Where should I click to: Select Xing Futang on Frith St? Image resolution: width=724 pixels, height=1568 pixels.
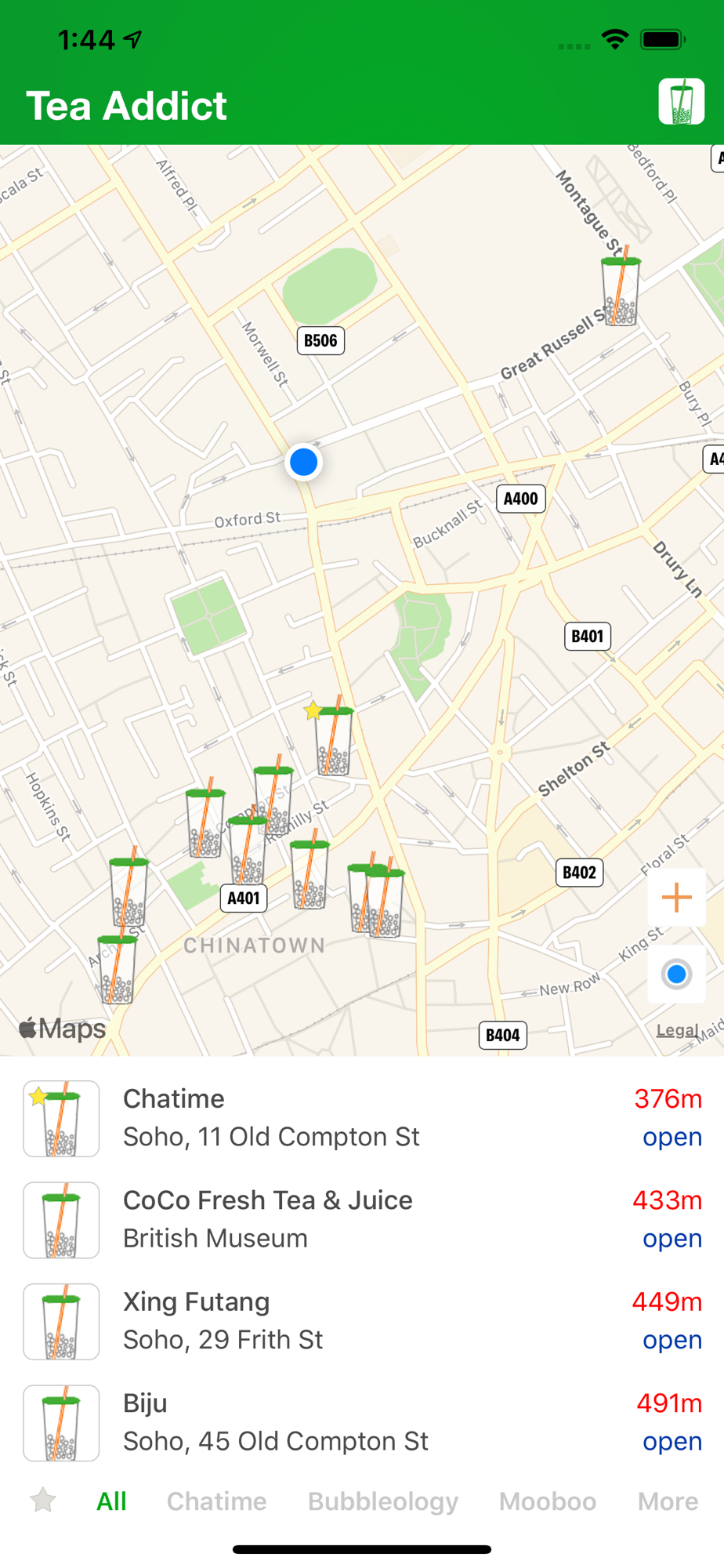[x=362, y=1321]
